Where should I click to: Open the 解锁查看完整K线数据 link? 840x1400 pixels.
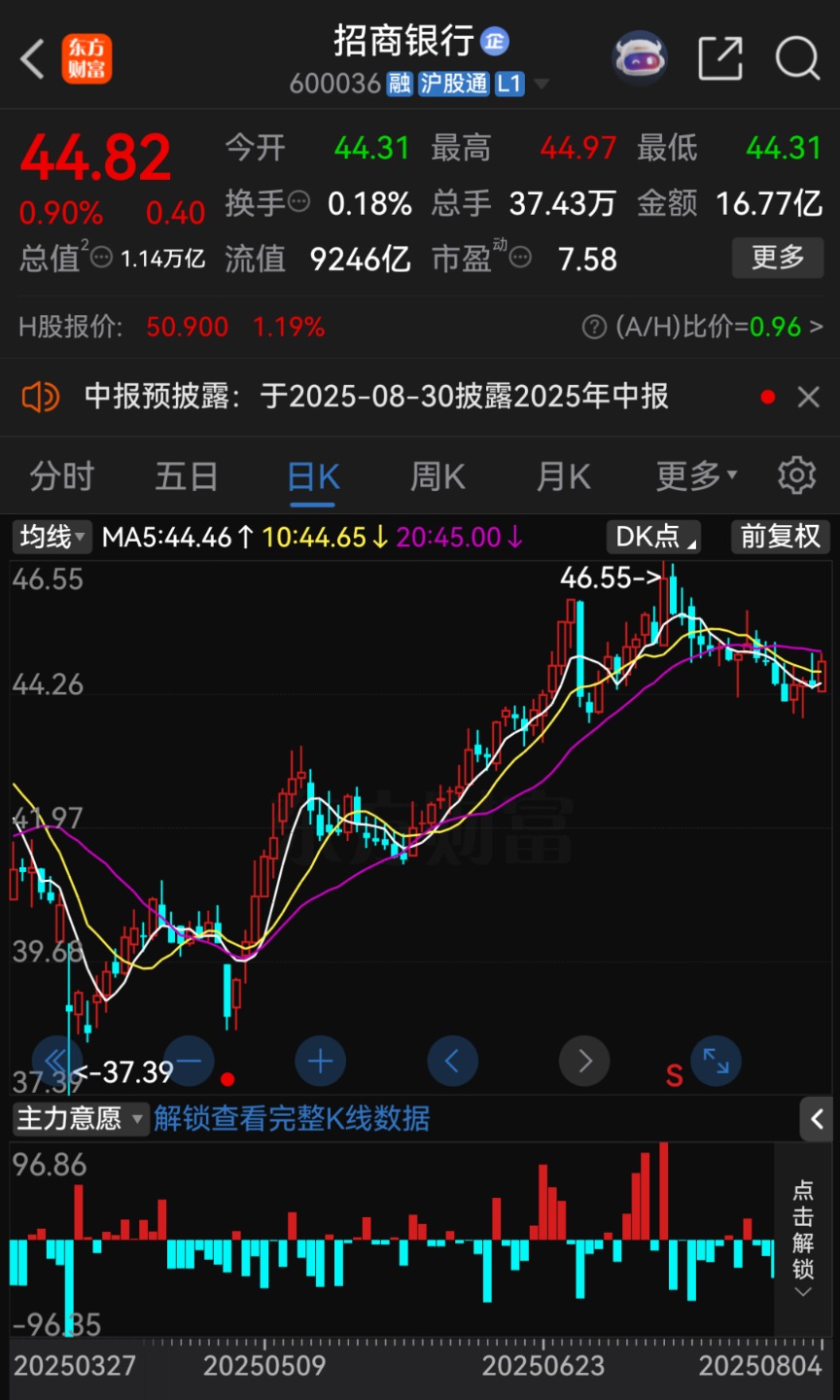[291, 1119]
